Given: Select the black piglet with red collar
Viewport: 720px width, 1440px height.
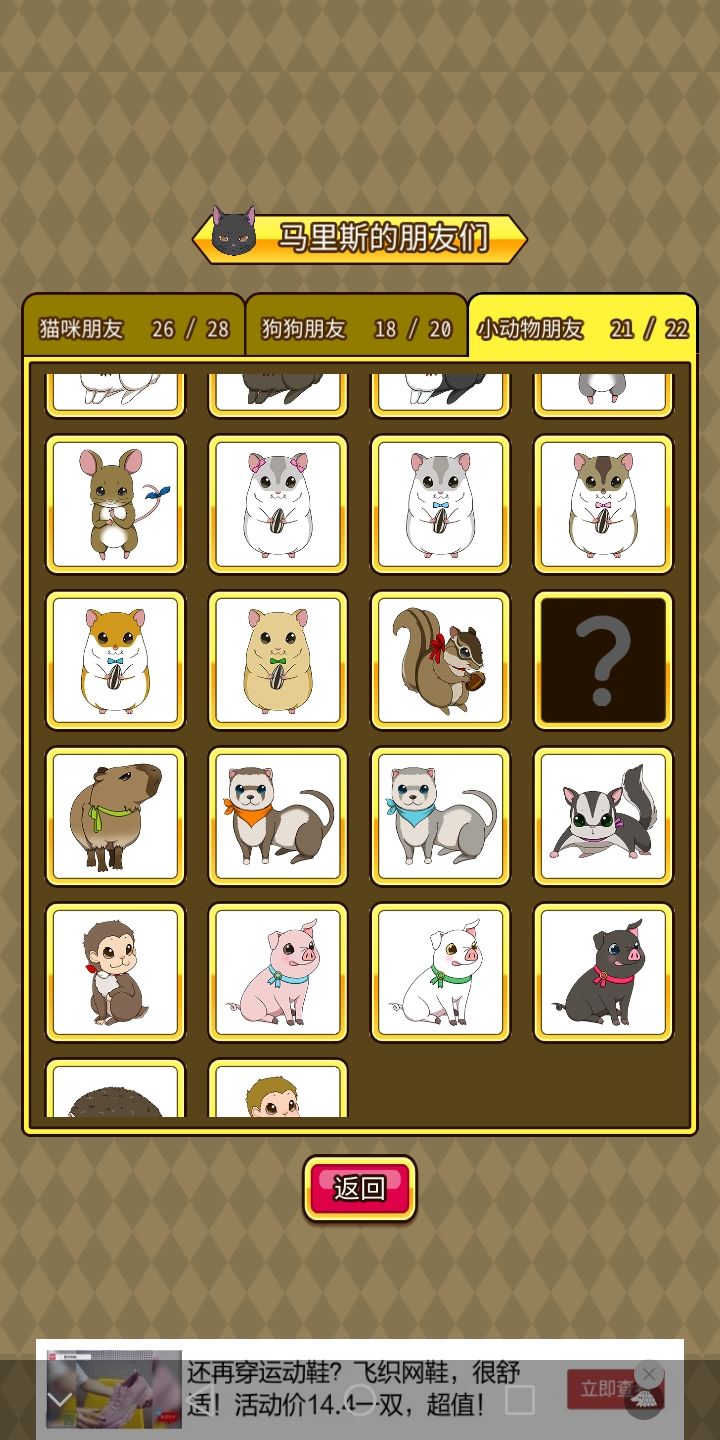Looking at the screenshot, I should point(602,971).
